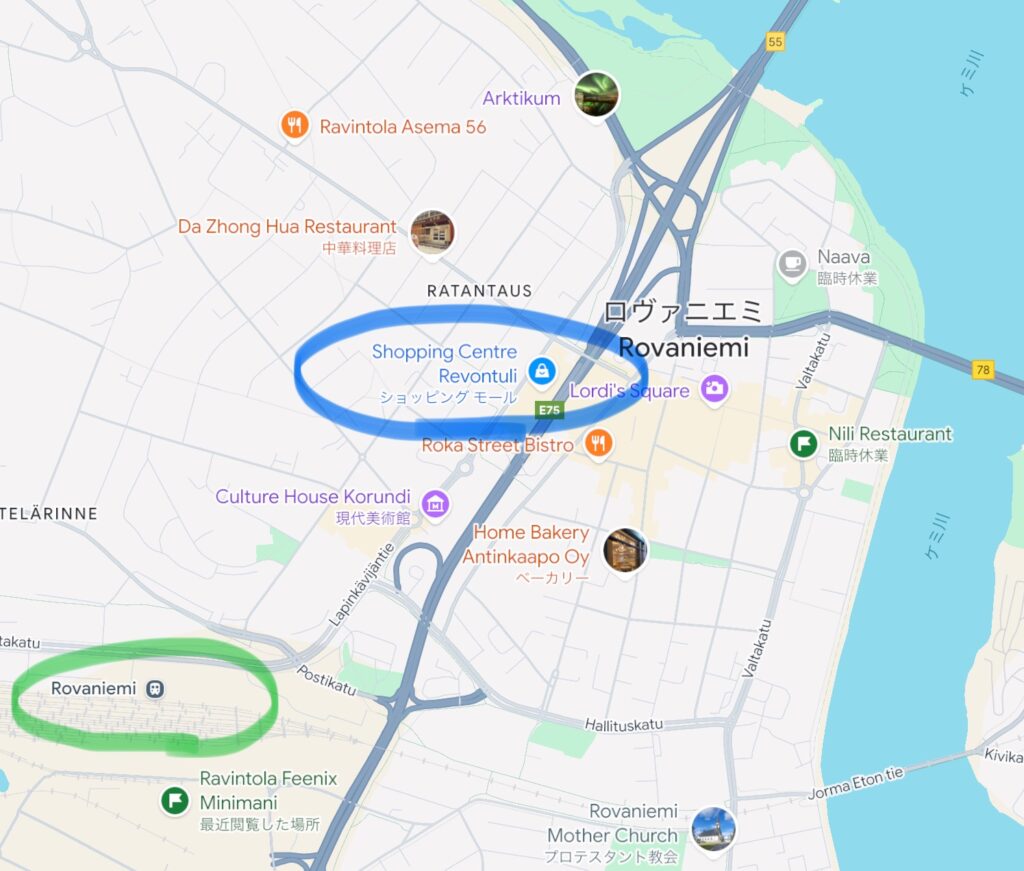Tap the Rovaniemi Mother Church marker
This screenshot has height=871, width=1024.
point(713,828)
